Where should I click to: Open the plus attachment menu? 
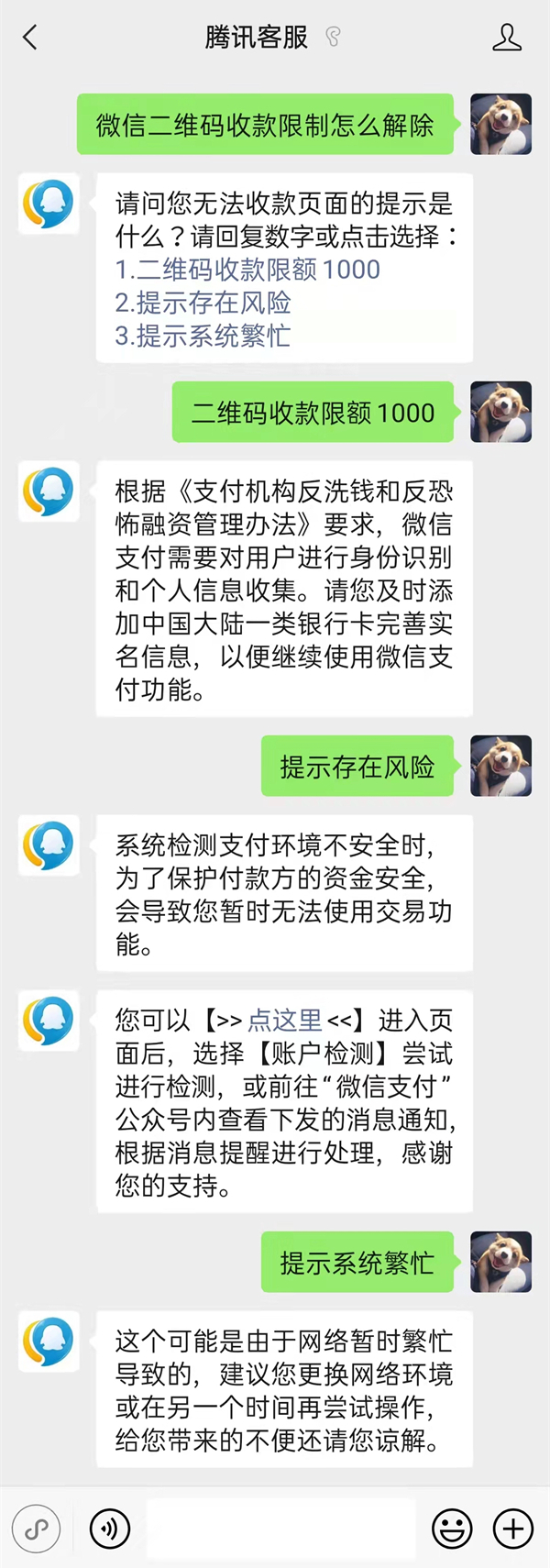(513, 1529)
